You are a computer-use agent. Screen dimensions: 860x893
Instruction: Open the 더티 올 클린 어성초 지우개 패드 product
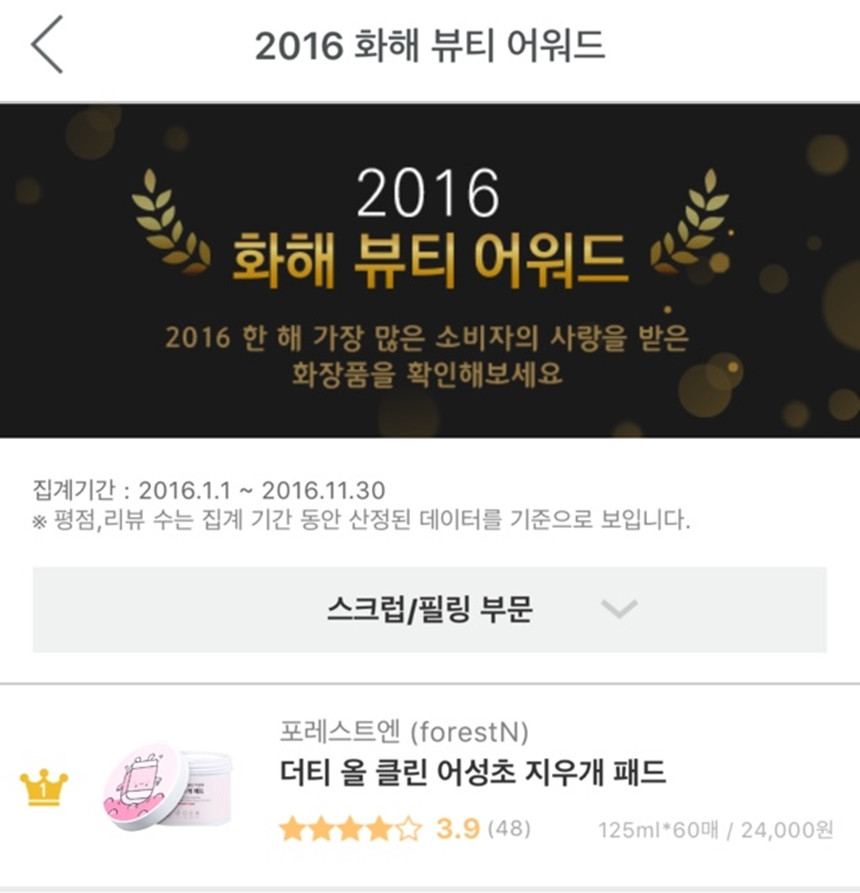coord(473,773)
